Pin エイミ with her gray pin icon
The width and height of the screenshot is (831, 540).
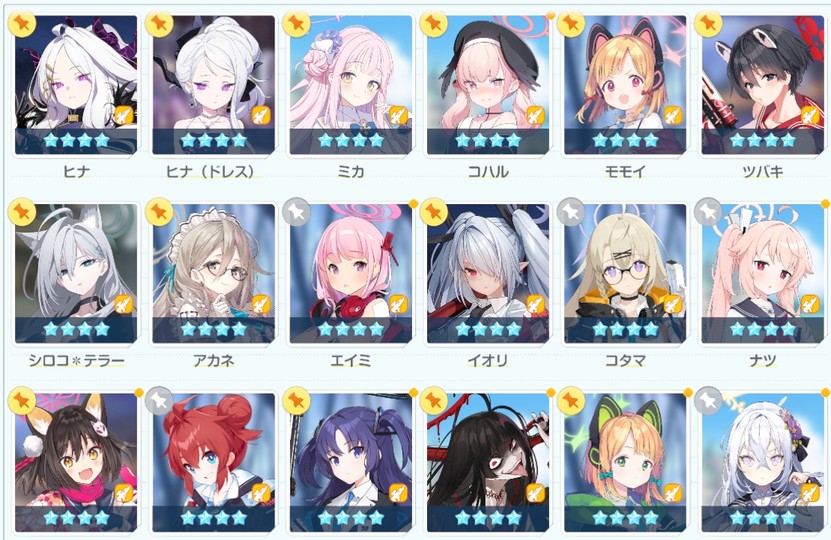[x=296, y=212]
